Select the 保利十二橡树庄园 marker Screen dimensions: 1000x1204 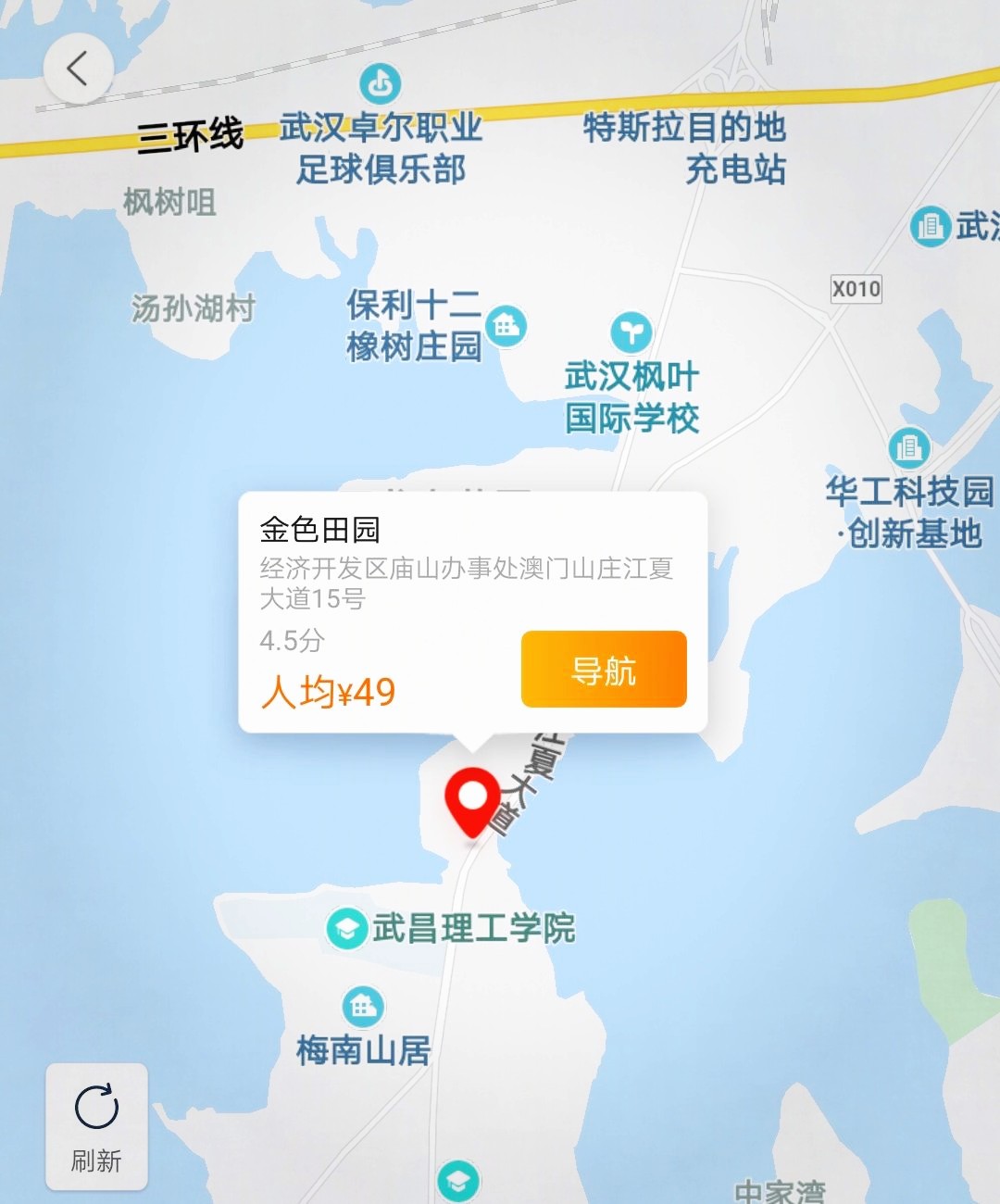506,325
